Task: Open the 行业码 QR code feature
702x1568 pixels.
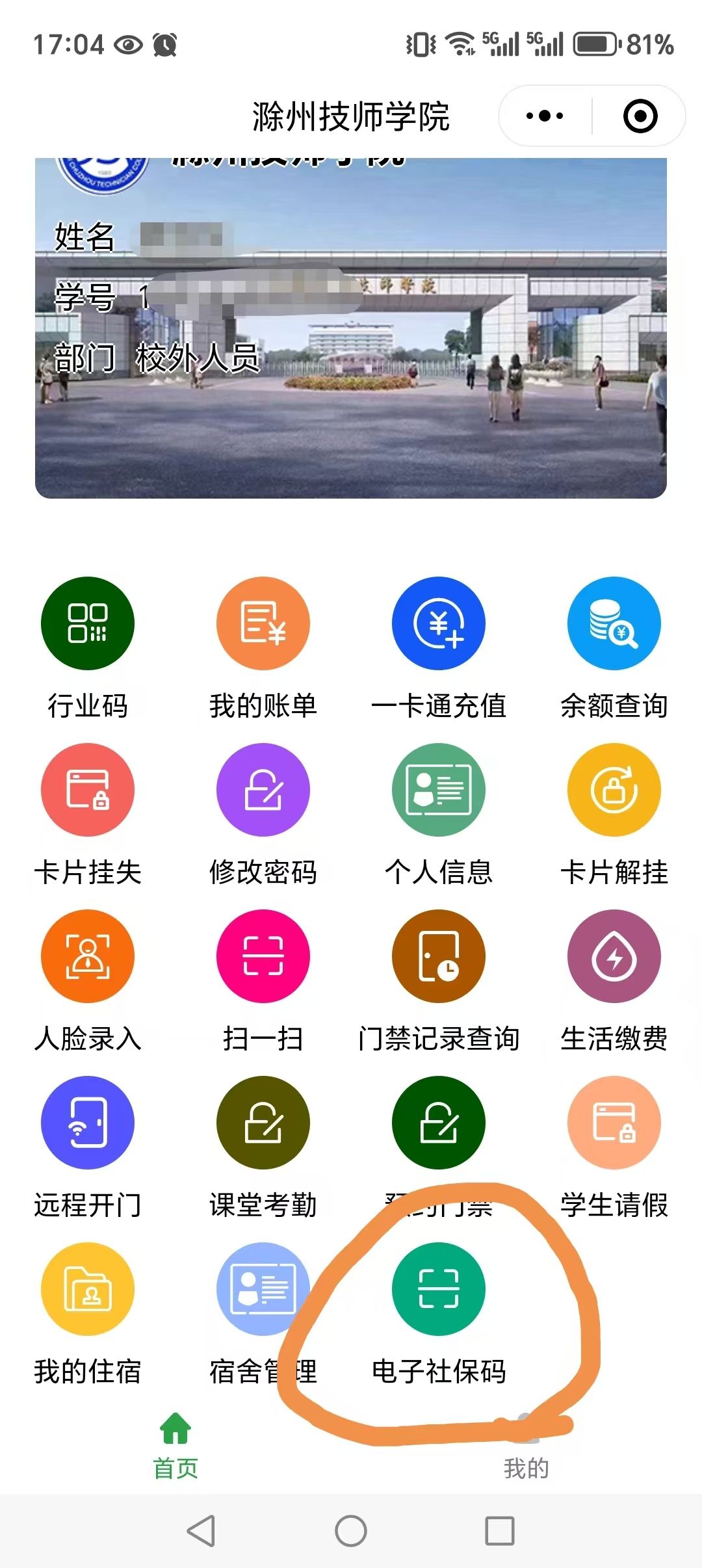Action: tap(86, 623)
